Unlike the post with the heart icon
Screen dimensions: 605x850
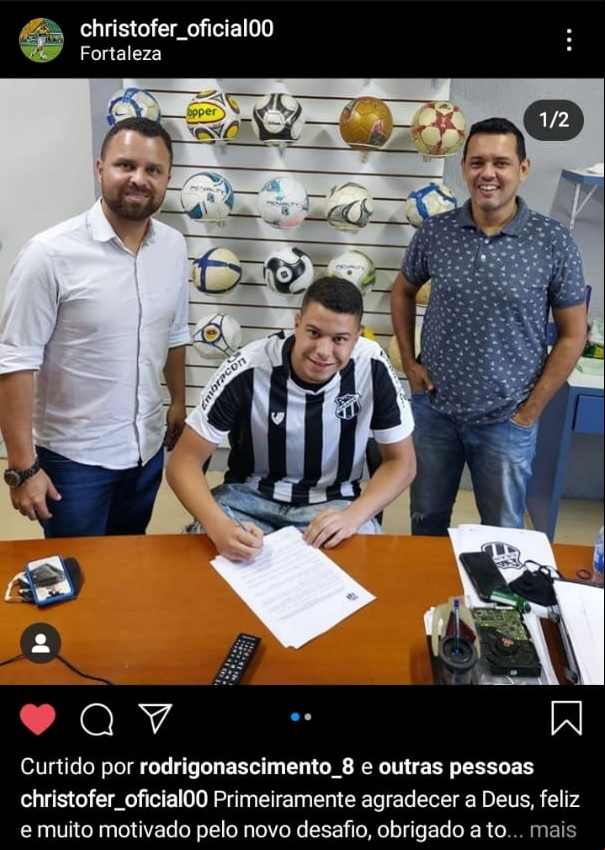(x=38, y=718)
